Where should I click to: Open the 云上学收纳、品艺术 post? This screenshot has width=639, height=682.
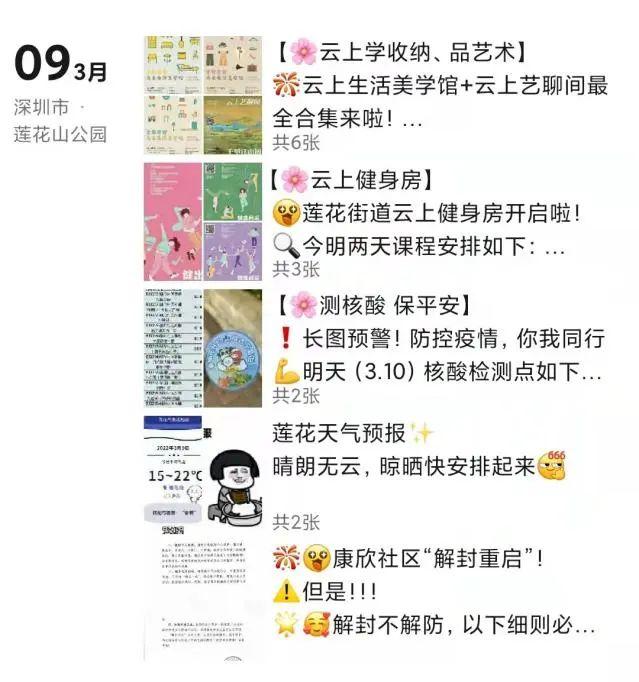coord(440,87)
